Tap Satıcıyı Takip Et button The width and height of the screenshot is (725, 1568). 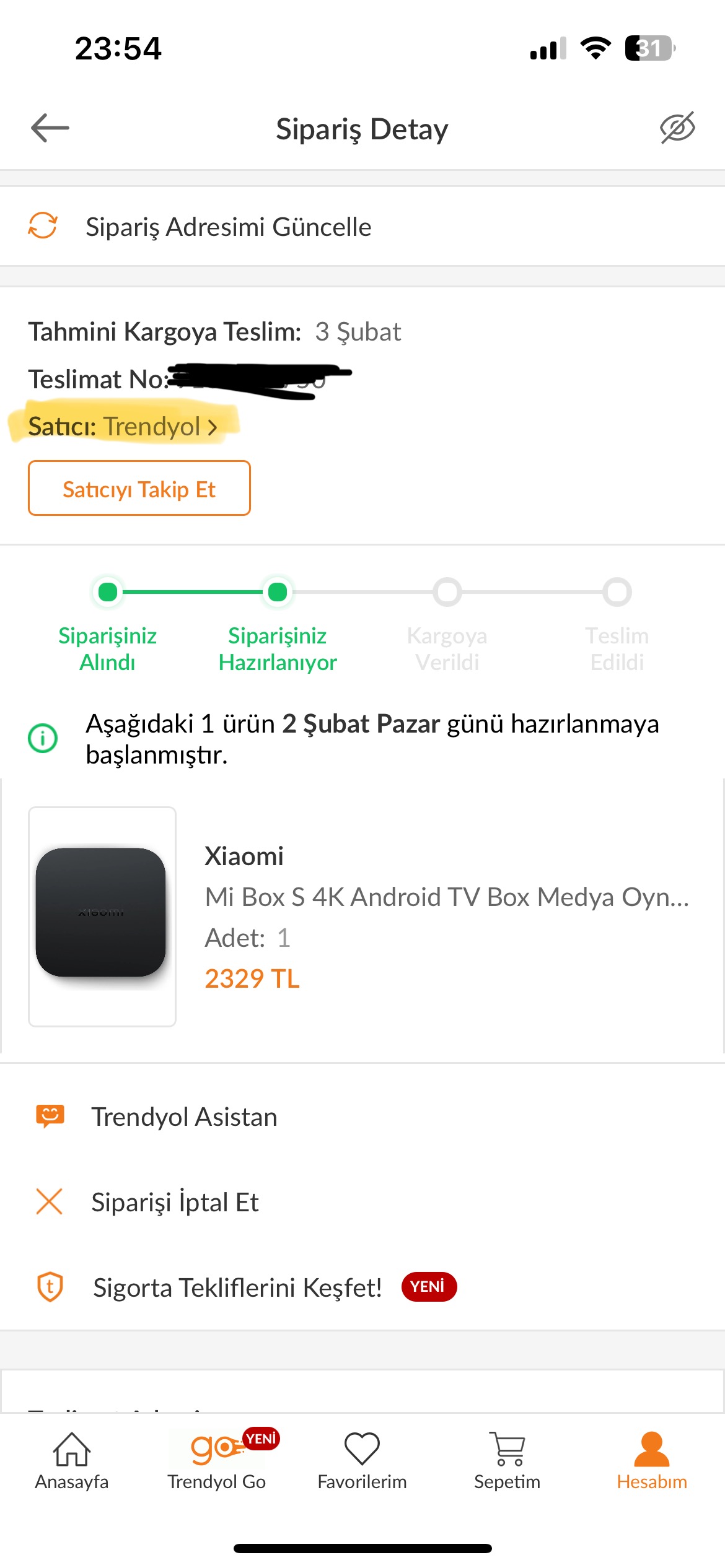click(x=139, y=489)
